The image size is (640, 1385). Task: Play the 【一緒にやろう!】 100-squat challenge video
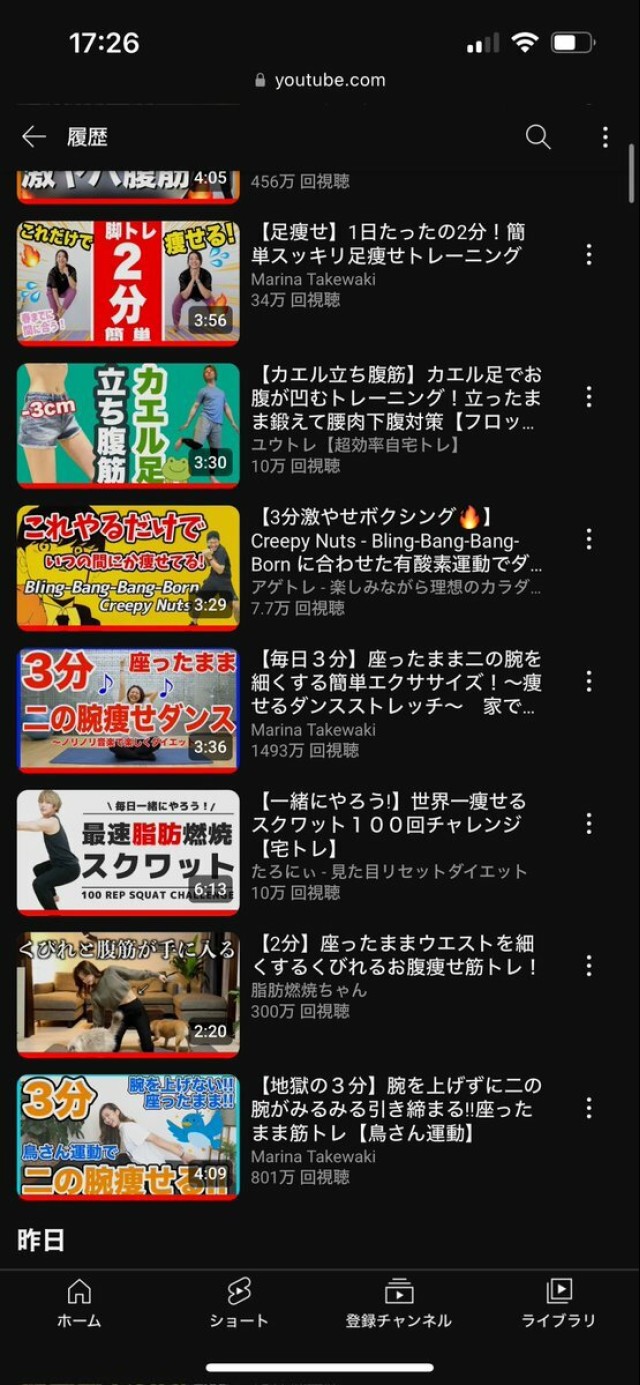(128, 851)
